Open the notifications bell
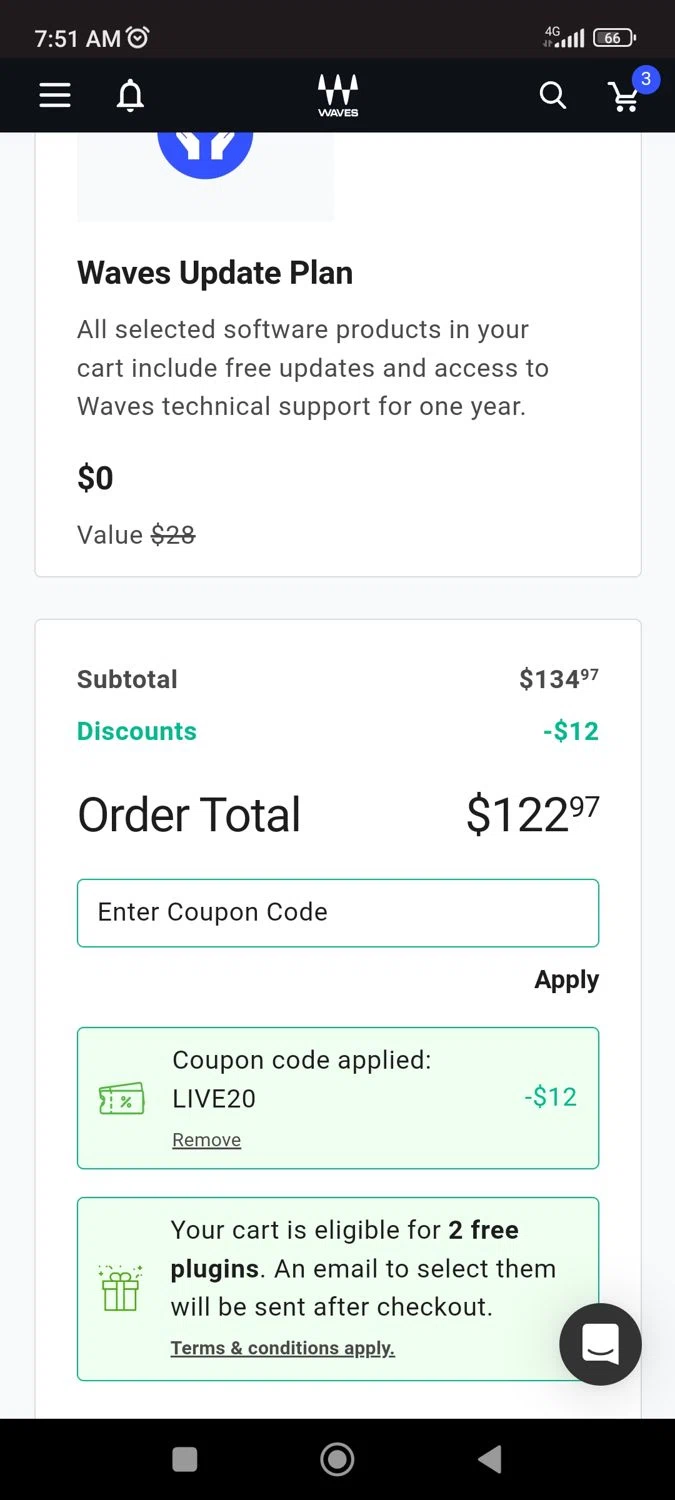 tap(130, 95)
